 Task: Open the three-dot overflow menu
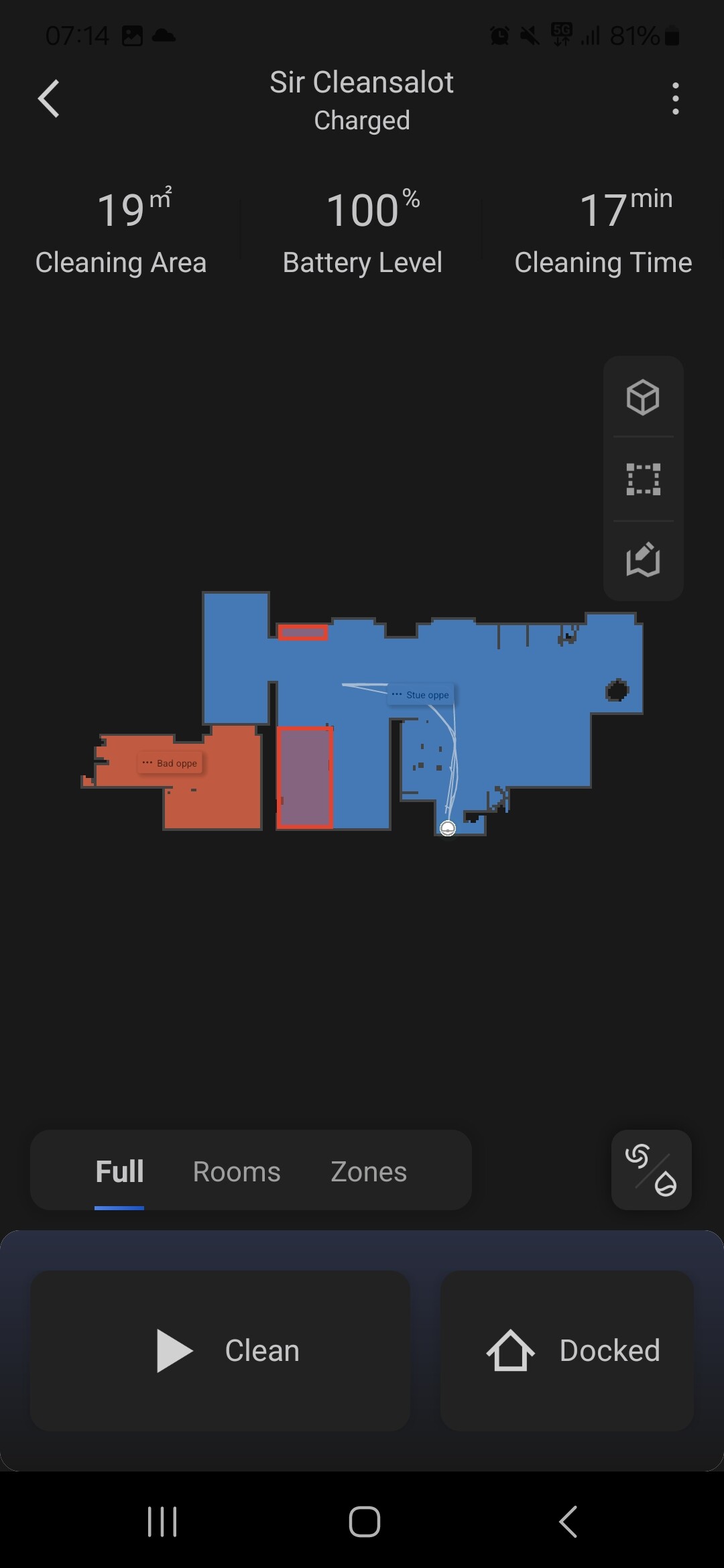[x=675, y=99]
